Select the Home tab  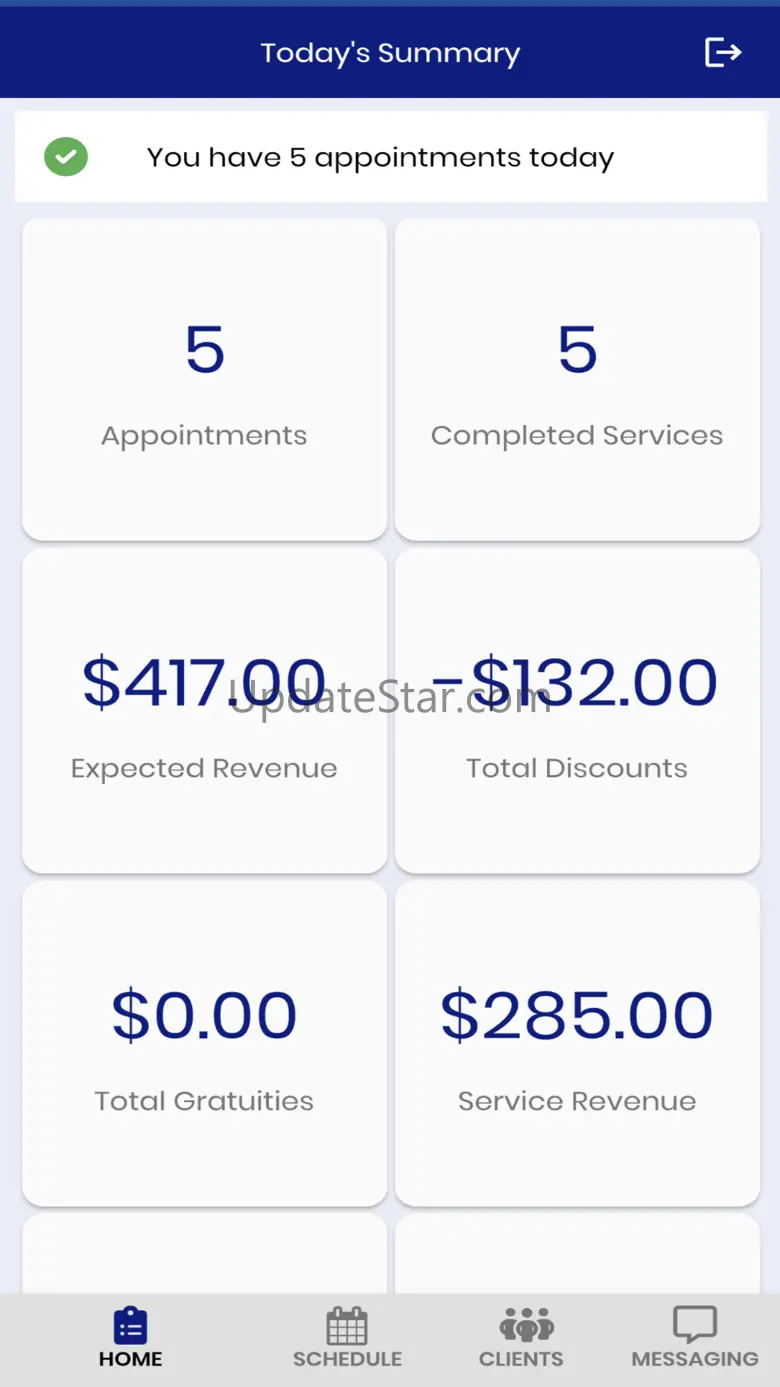tap(130, 1338)
